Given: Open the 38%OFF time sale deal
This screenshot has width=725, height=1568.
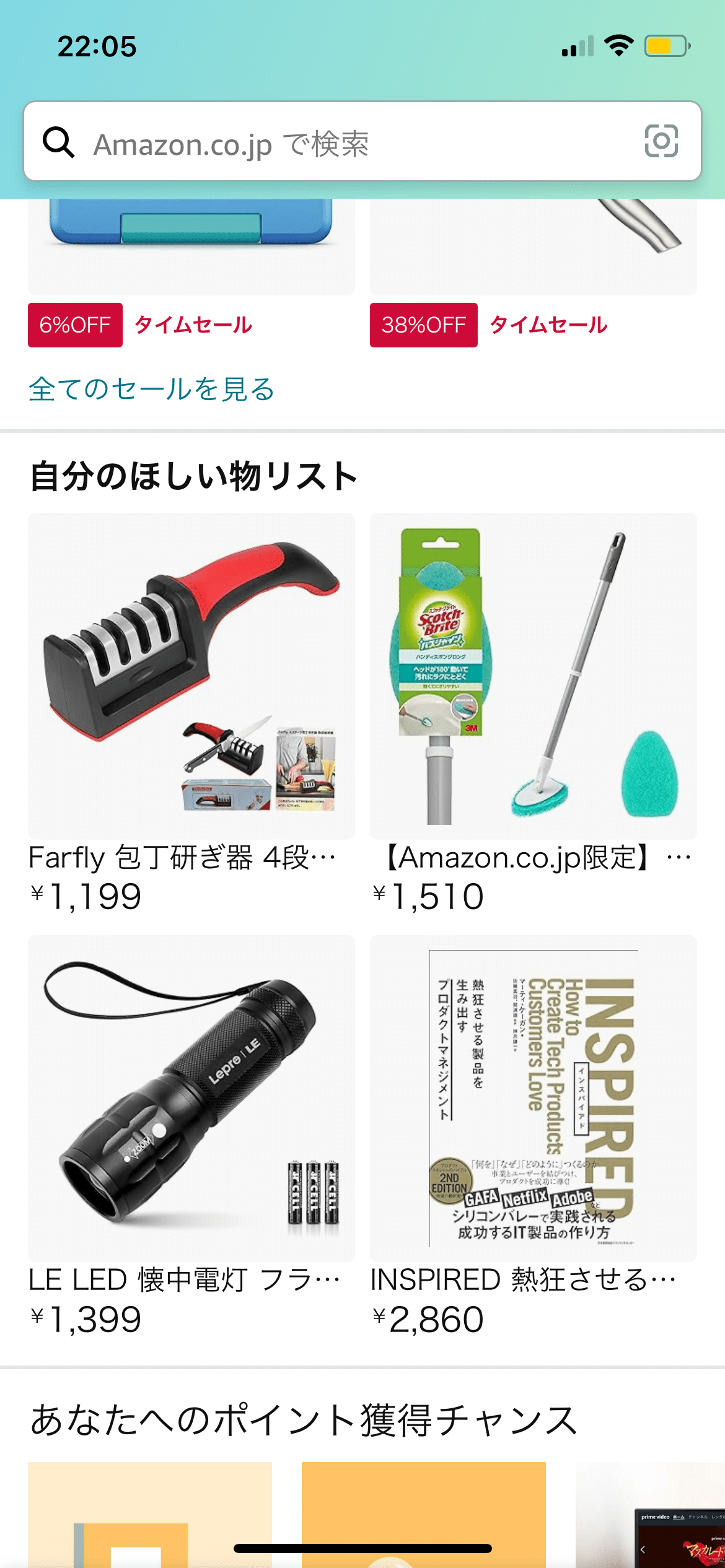Looking at the screenshot, I should click(533, 272).
